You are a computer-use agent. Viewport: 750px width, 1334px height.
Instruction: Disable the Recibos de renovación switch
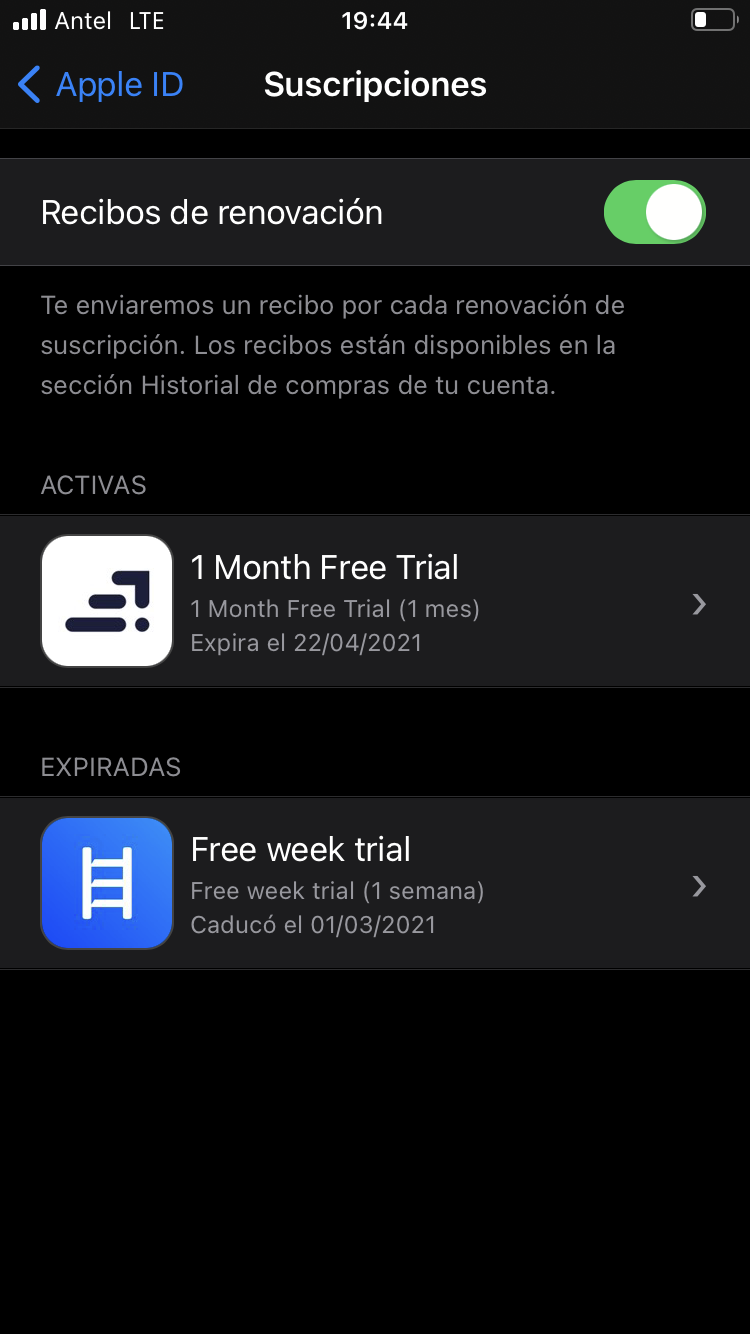tap(654, 212)
